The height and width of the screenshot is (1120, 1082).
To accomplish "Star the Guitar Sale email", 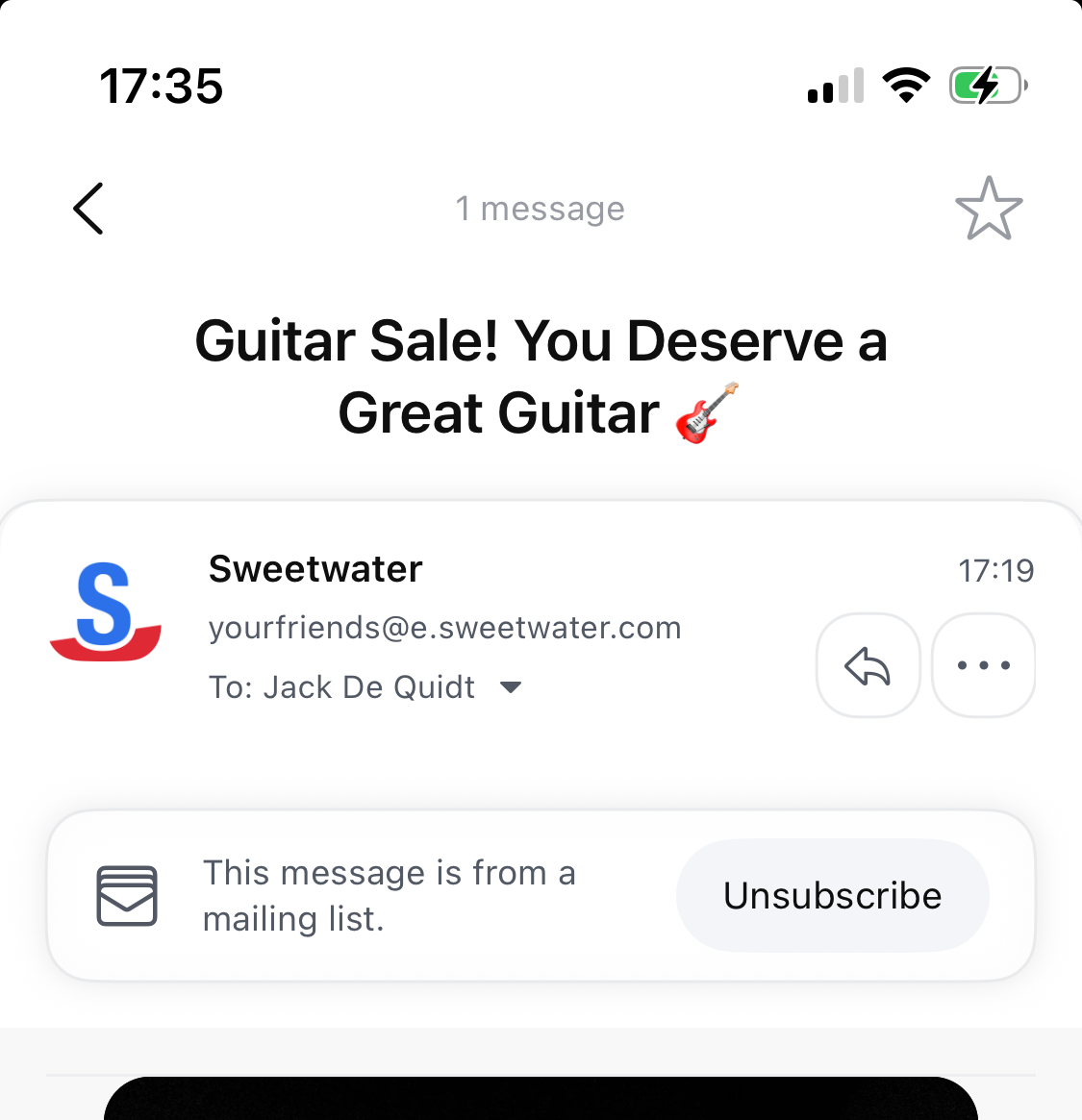I will point(989,209).
